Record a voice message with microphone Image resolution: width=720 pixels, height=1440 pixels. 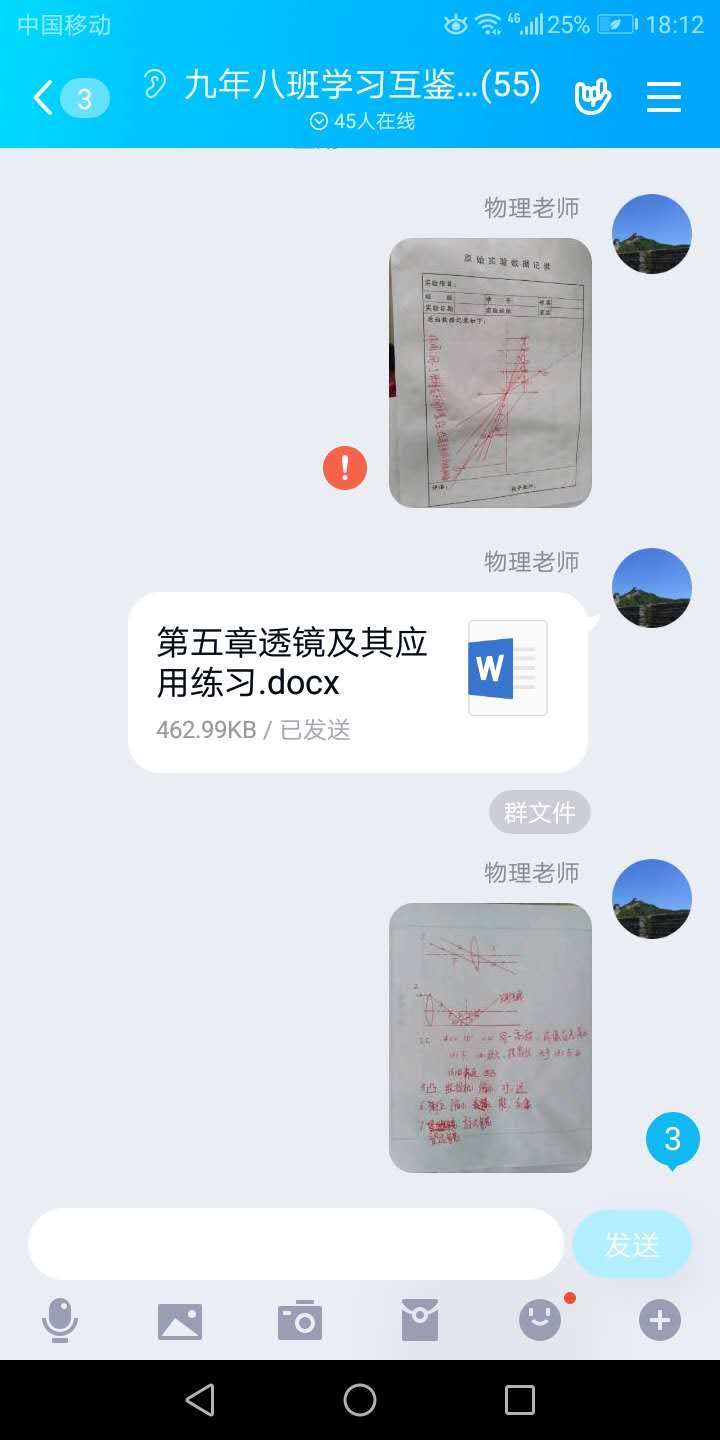[60, 1320]
